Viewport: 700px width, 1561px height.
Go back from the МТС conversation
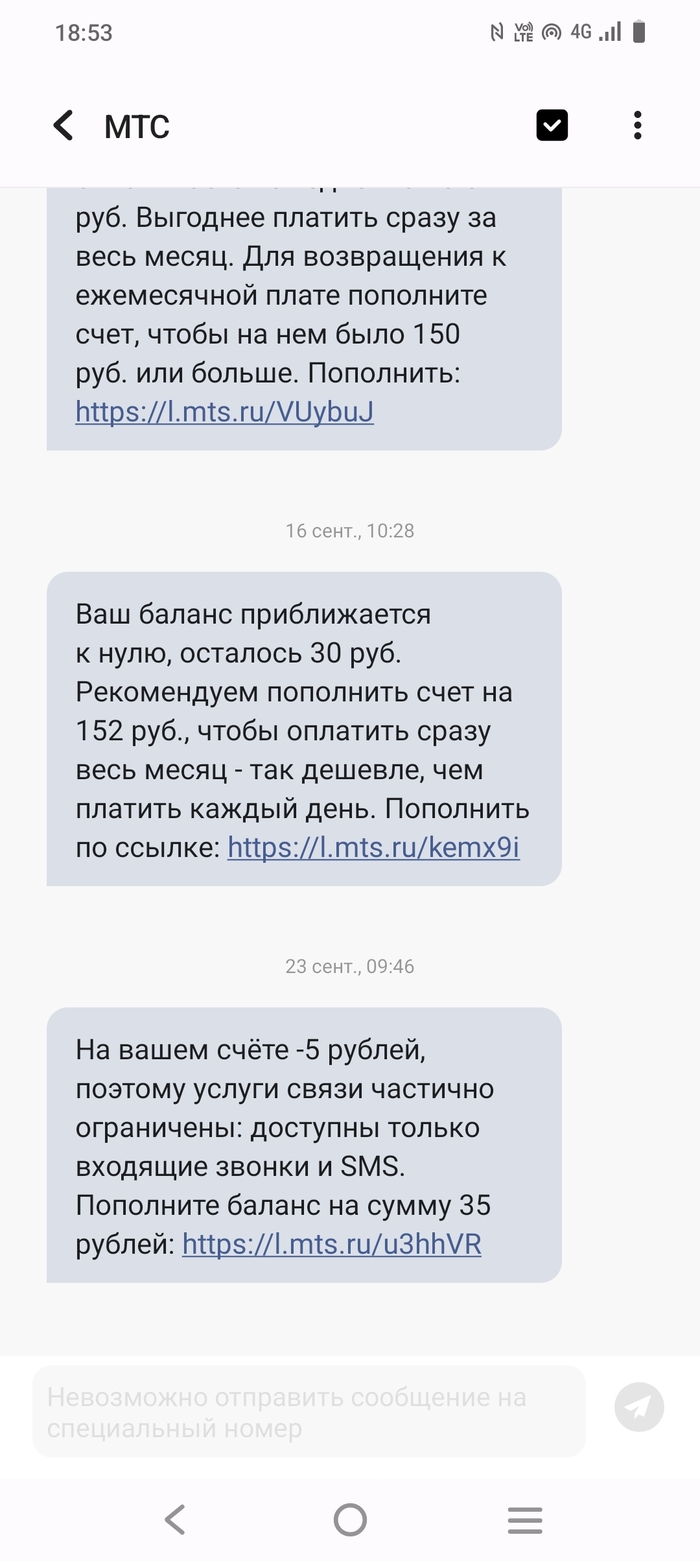click(x=63, y=126)
